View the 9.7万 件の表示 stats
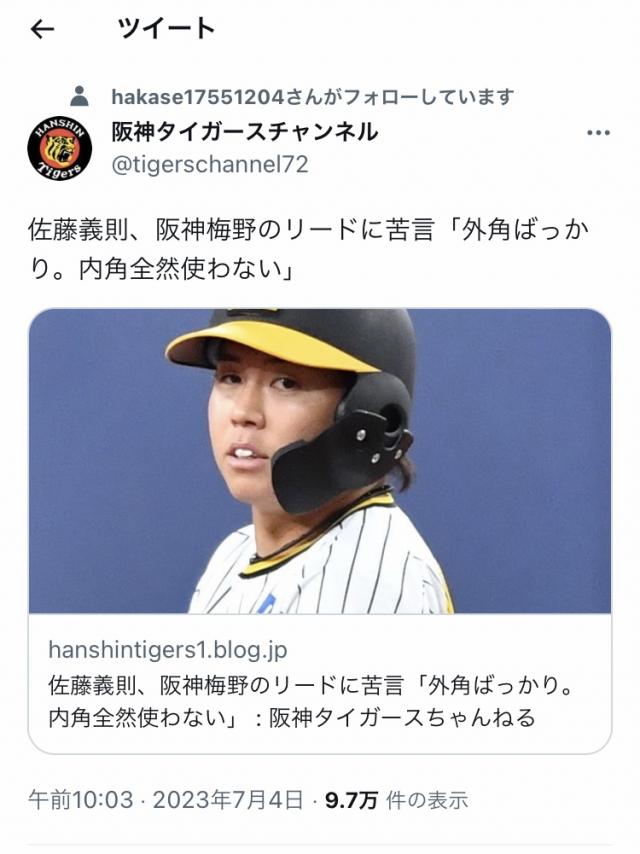Viewport: 640px width, 854px height. pos(396,800)
